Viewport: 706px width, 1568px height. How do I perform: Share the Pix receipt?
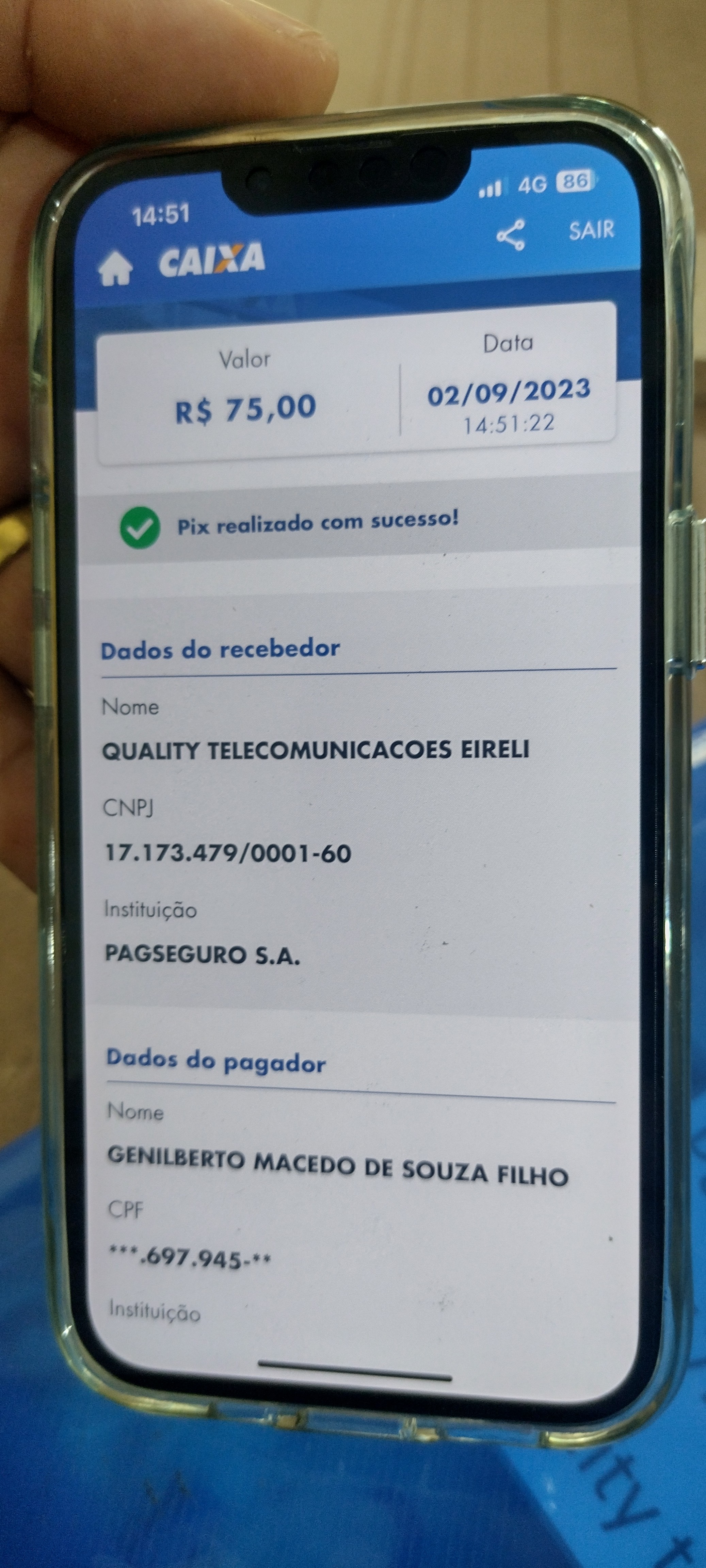511,235
